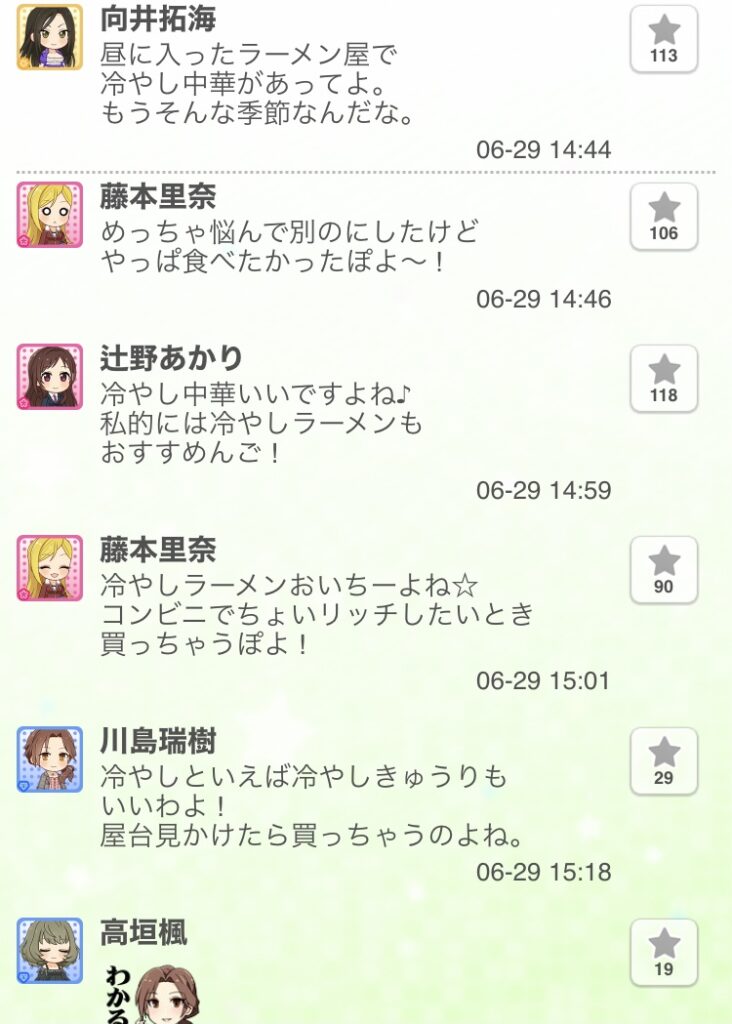
Task: Star 藤本里奈's 15:01 post
Action: tap(663, 570)
